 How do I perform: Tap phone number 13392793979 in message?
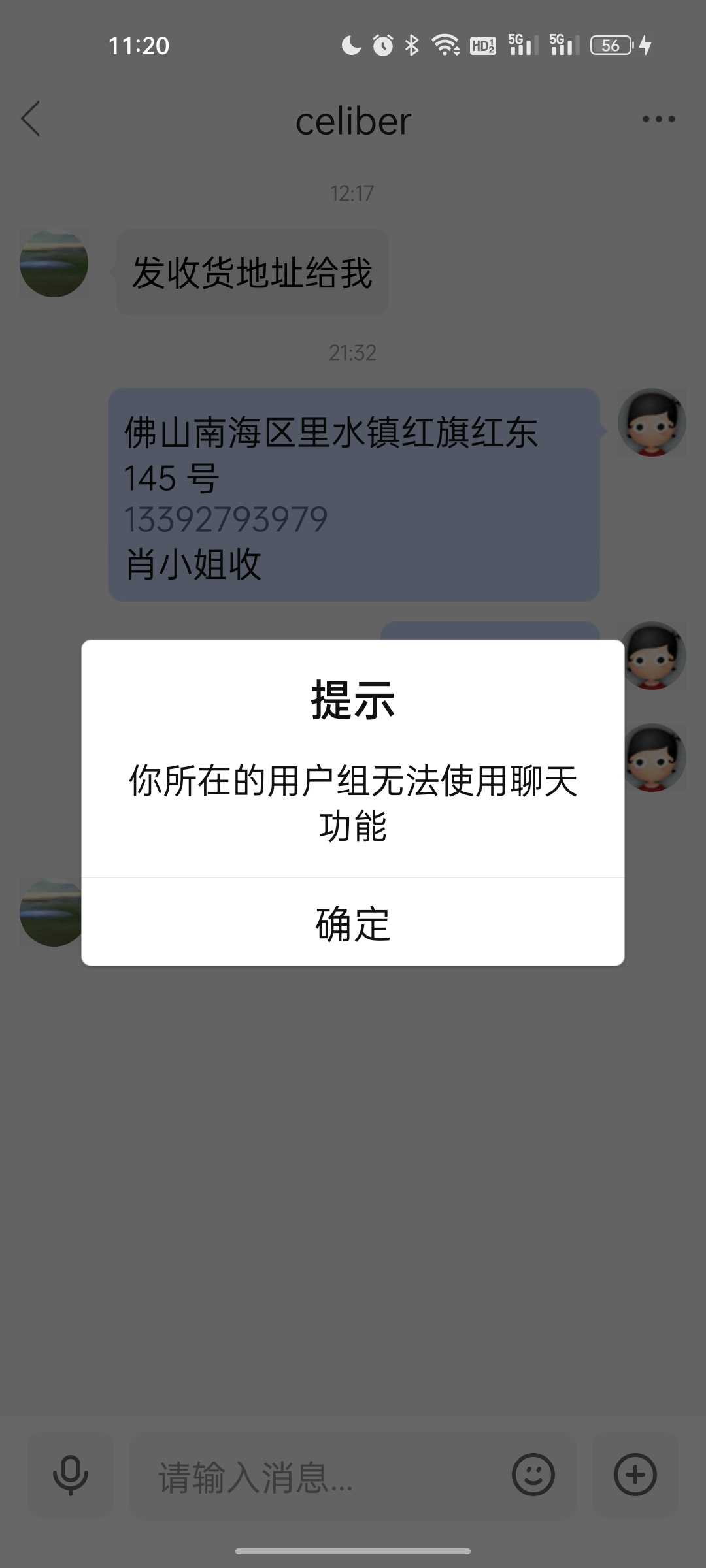pyautogui.click(x=226, y=520)
